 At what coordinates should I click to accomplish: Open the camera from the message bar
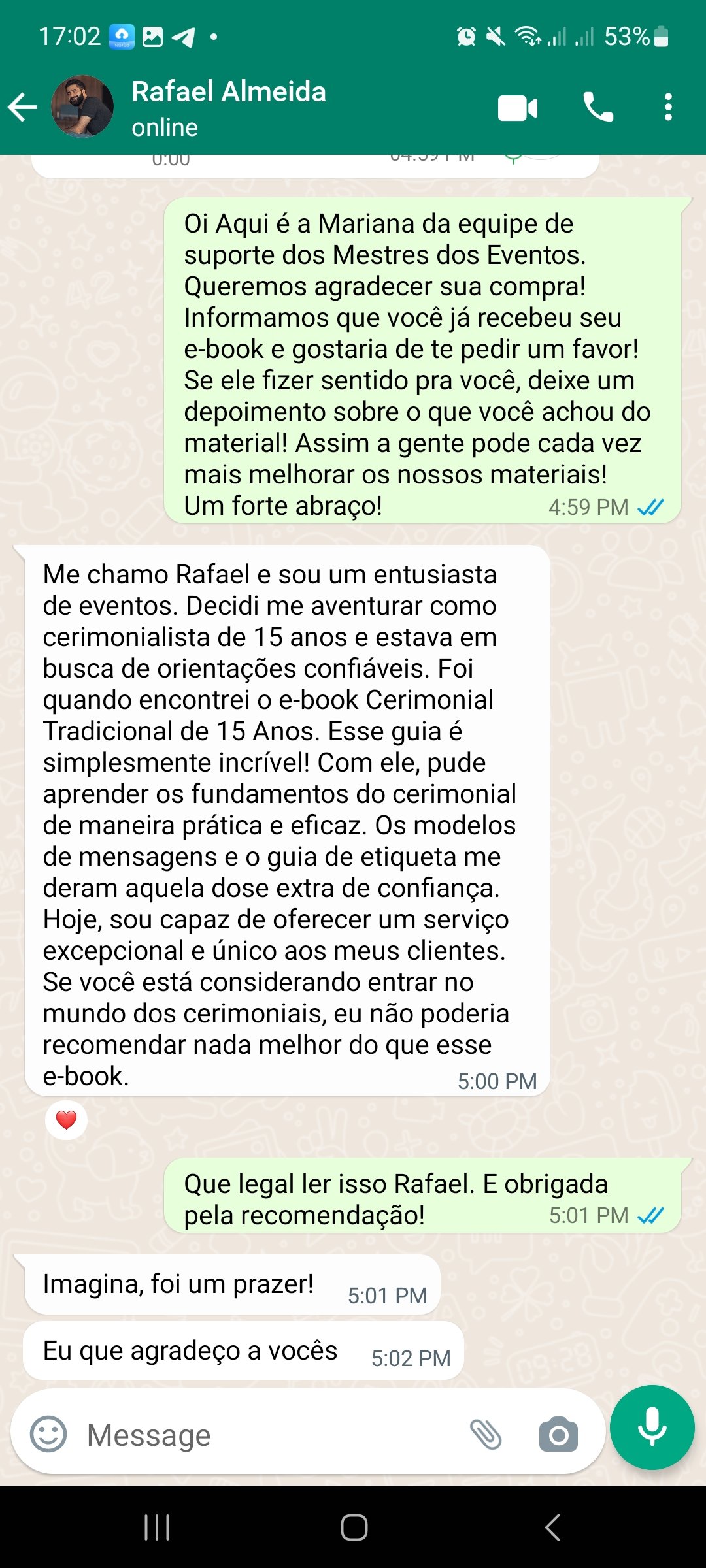tap(558, 1435)
